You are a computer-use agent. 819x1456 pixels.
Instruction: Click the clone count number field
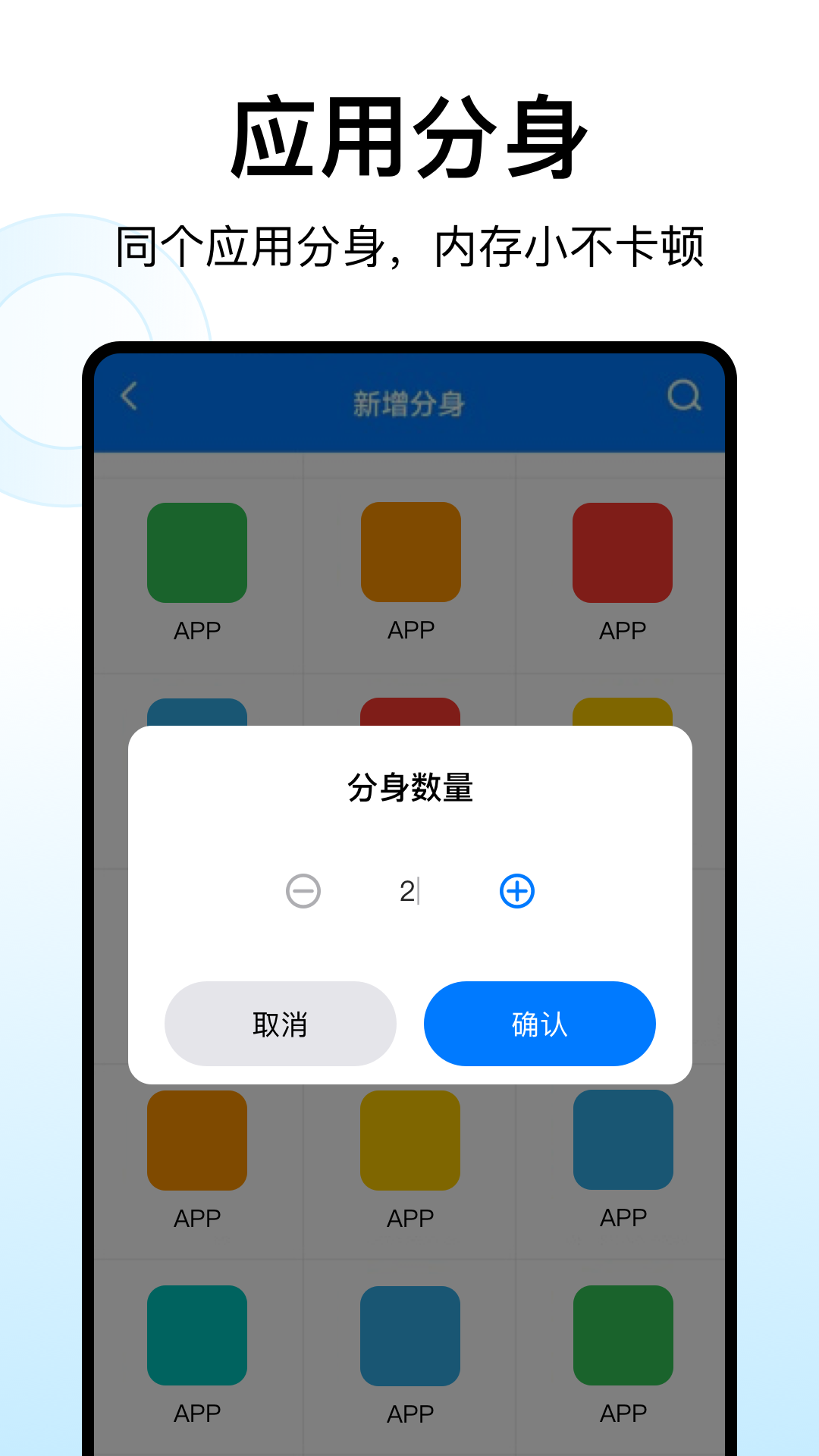tap(408, 890)
